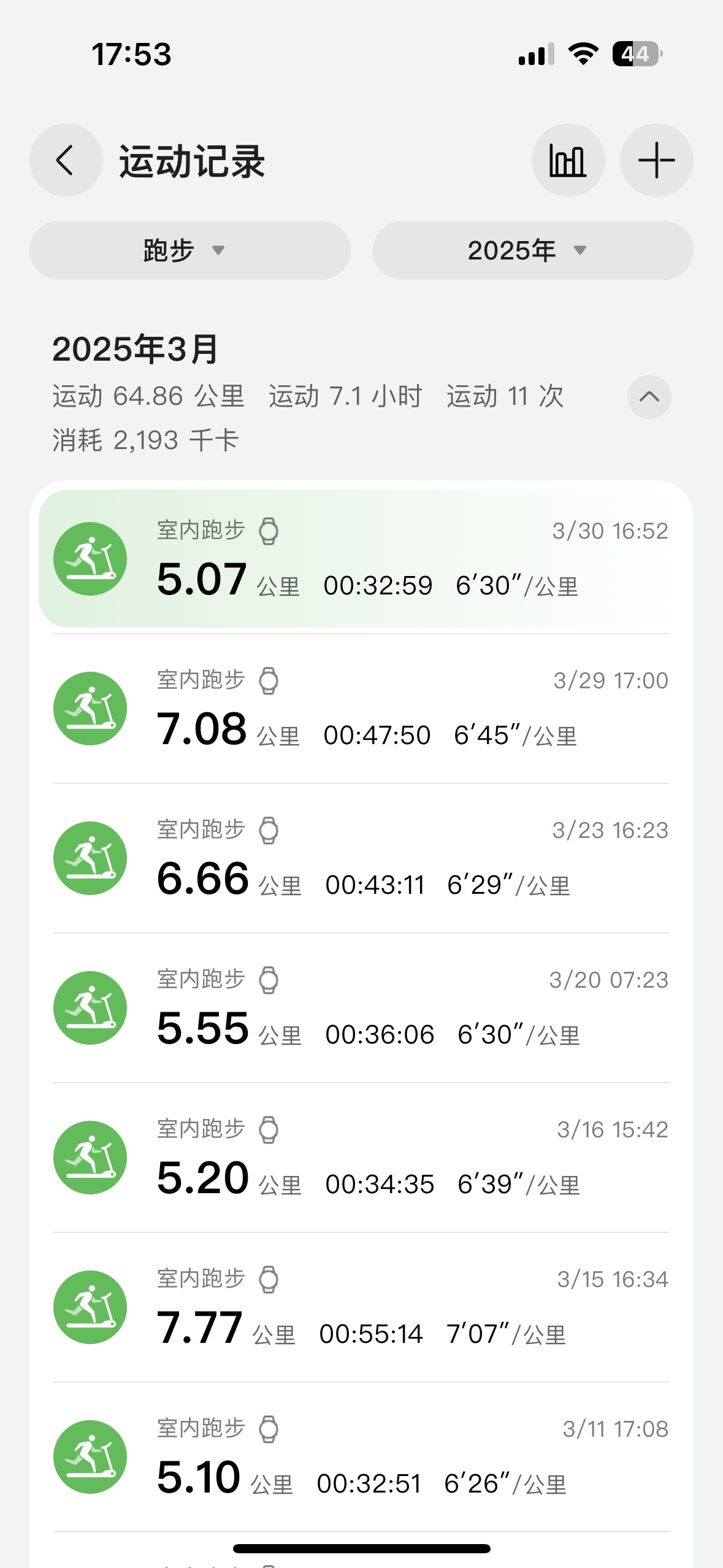Open the 跑步 sport type dropdown
This screenshot has height=1568, width=723.
(x=189, y=250)
